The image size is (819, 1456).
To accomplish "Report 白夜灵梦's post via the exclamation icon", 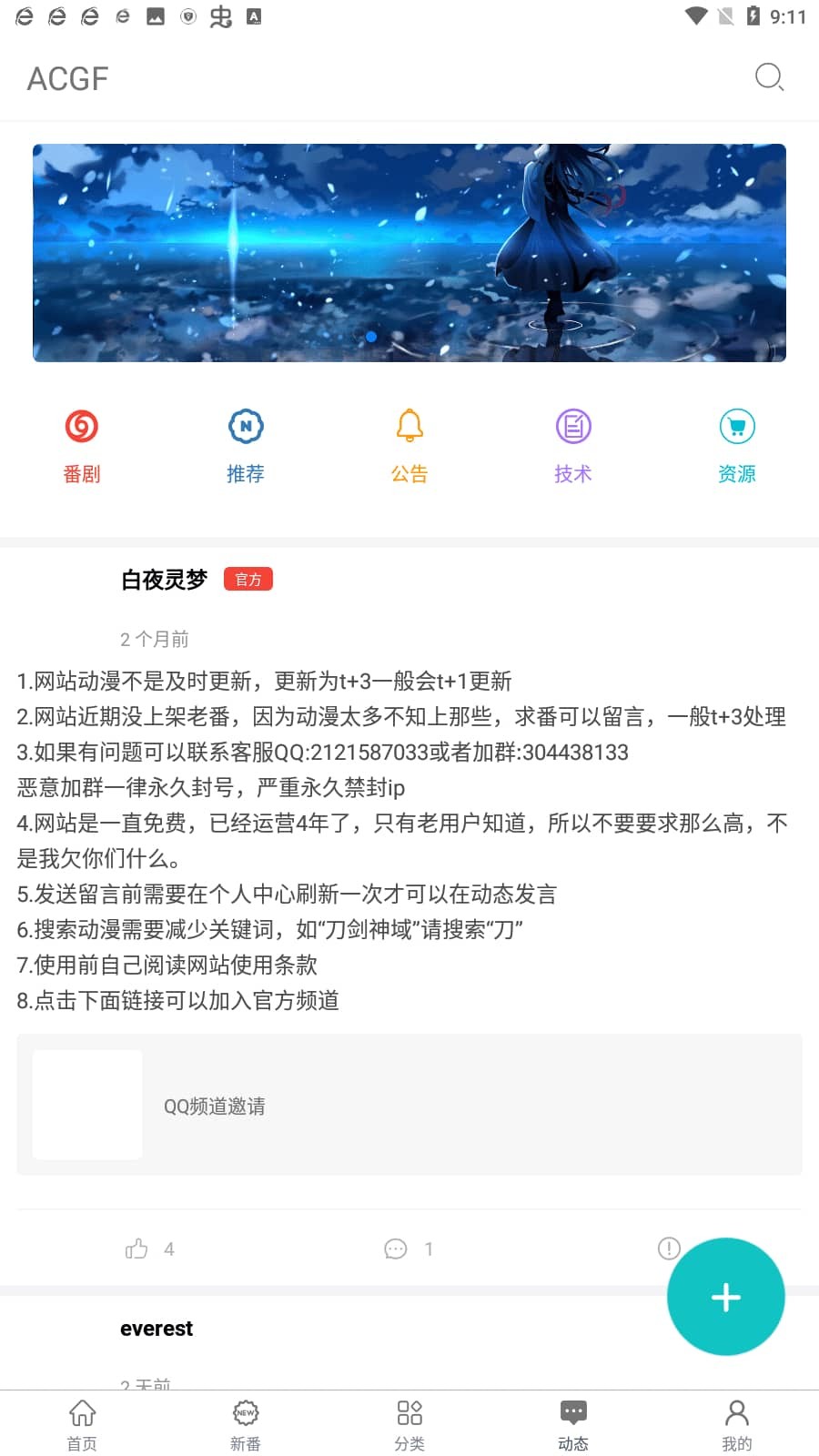I will (669, 1248).
